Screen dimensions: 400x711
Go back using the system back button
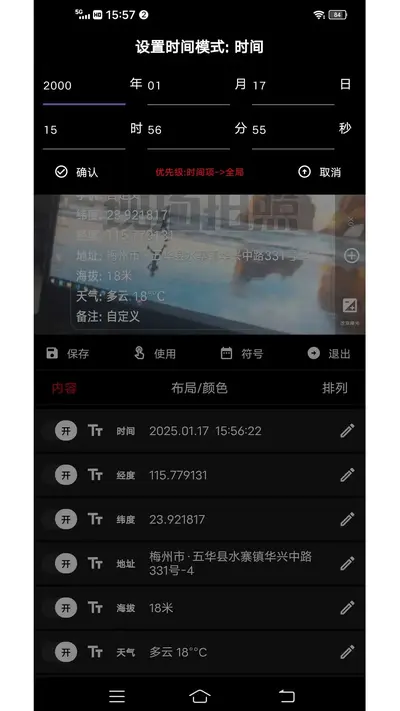click(287, 696)
